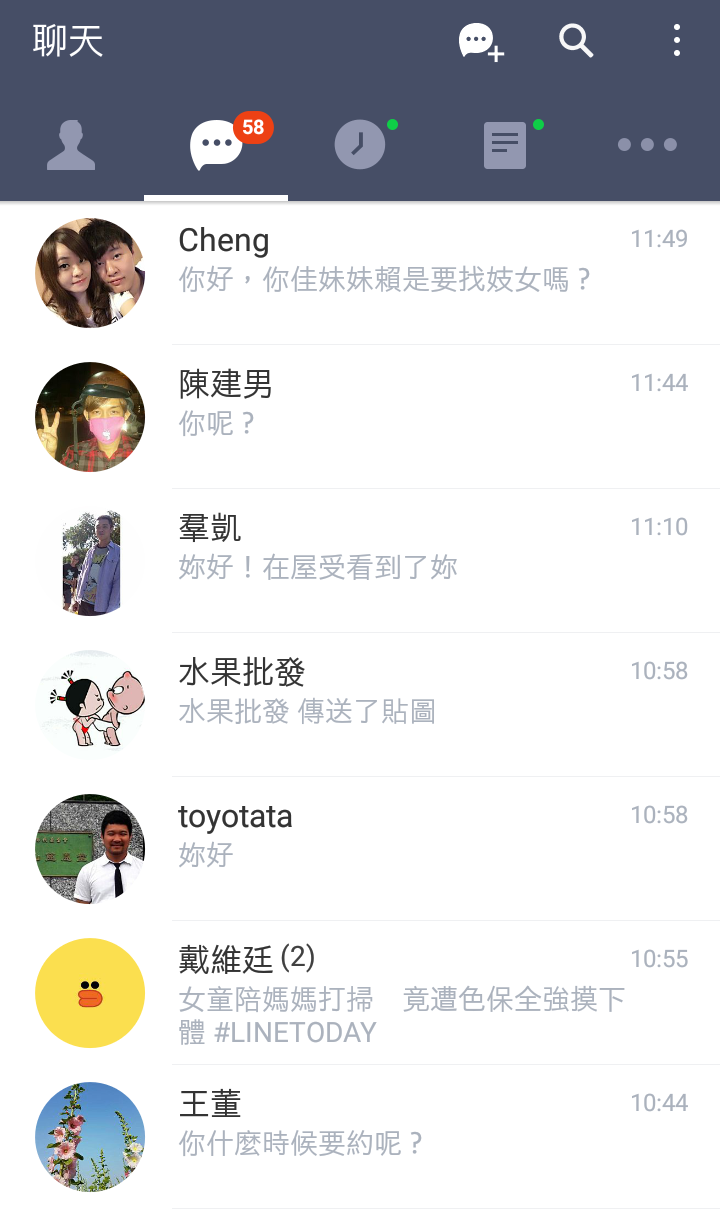Tap 王董's flower profile picture

[89, 1137]
